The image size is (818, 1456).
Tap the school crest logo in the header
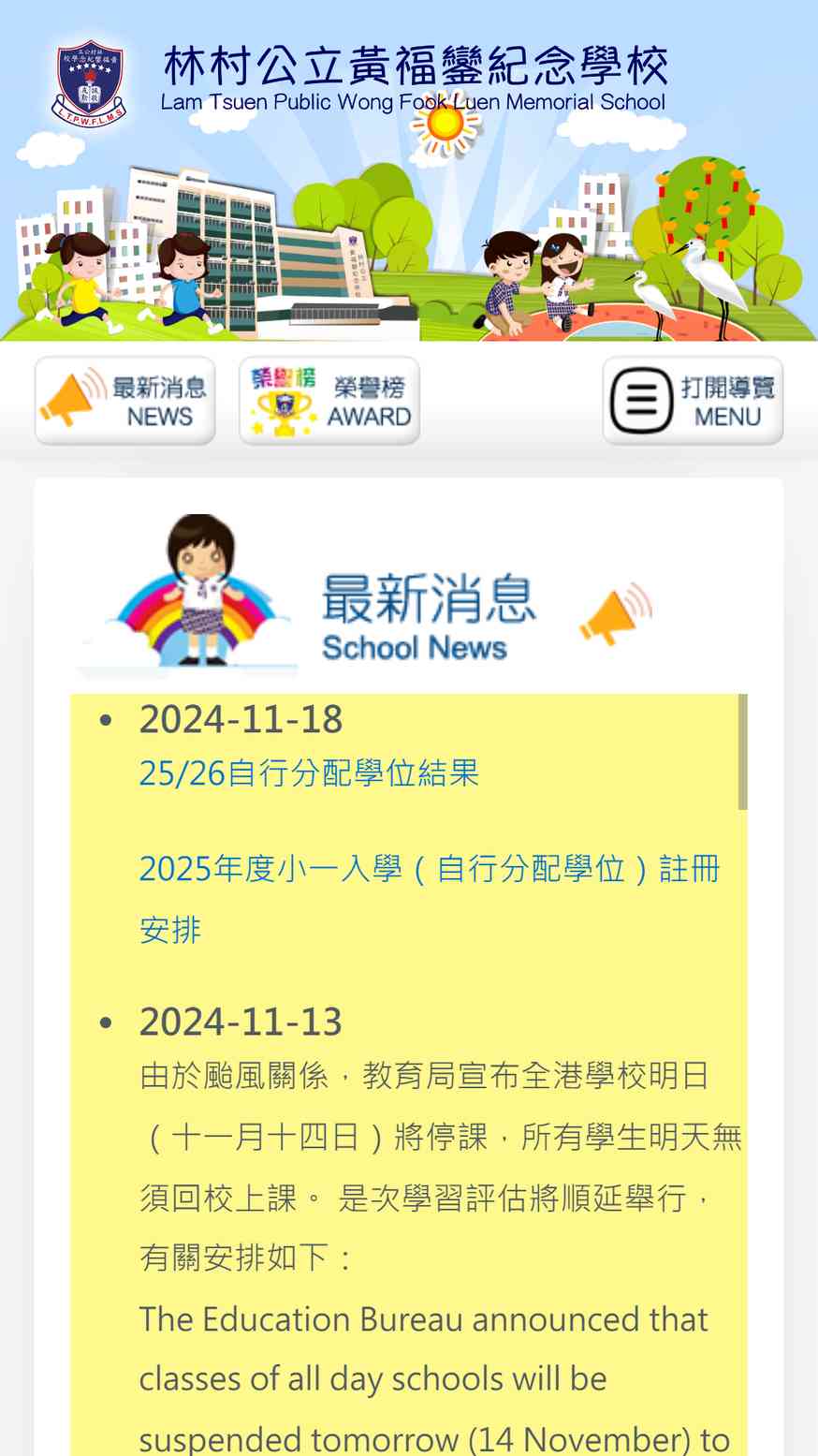click(x=89, y=82)
